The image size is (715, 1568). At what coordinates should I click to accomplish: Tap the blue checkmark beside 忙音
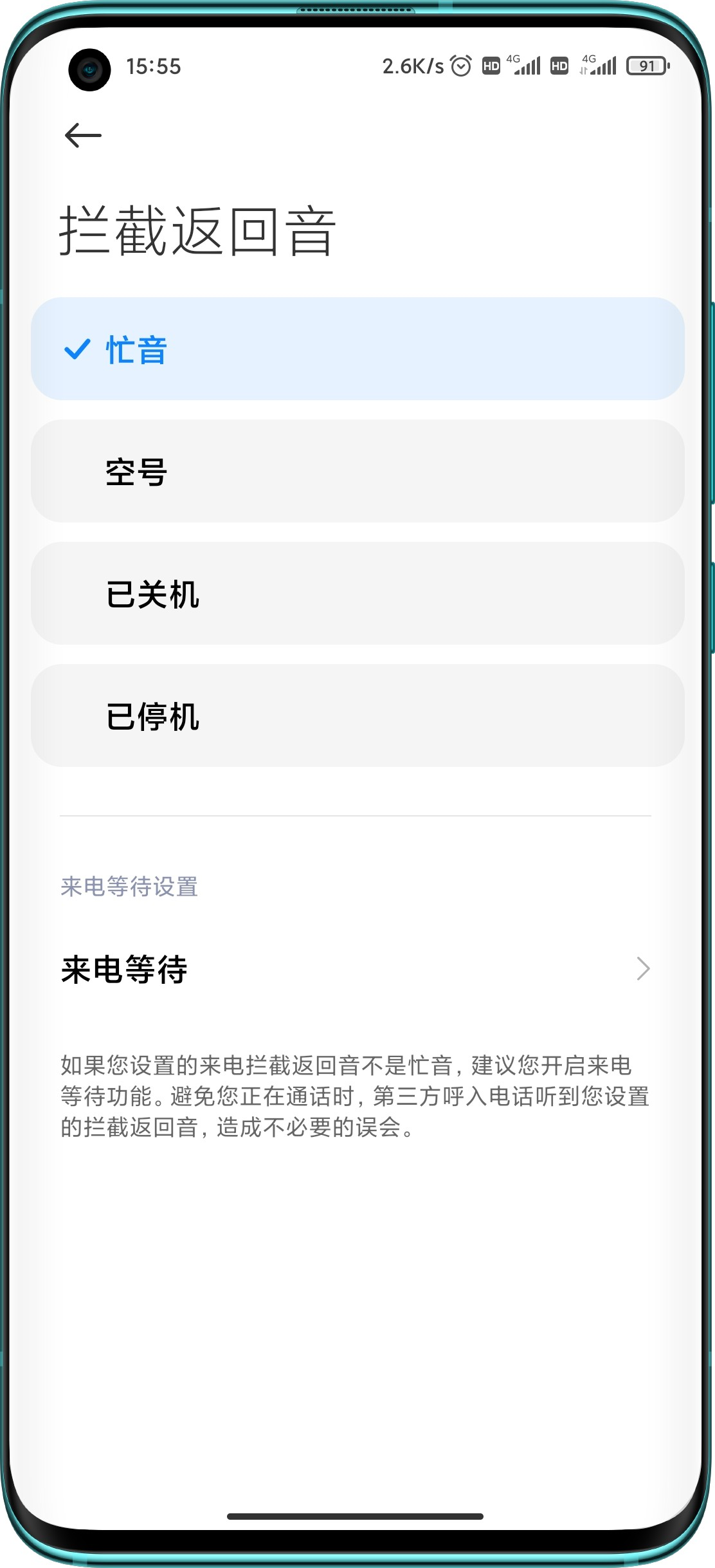77,351
